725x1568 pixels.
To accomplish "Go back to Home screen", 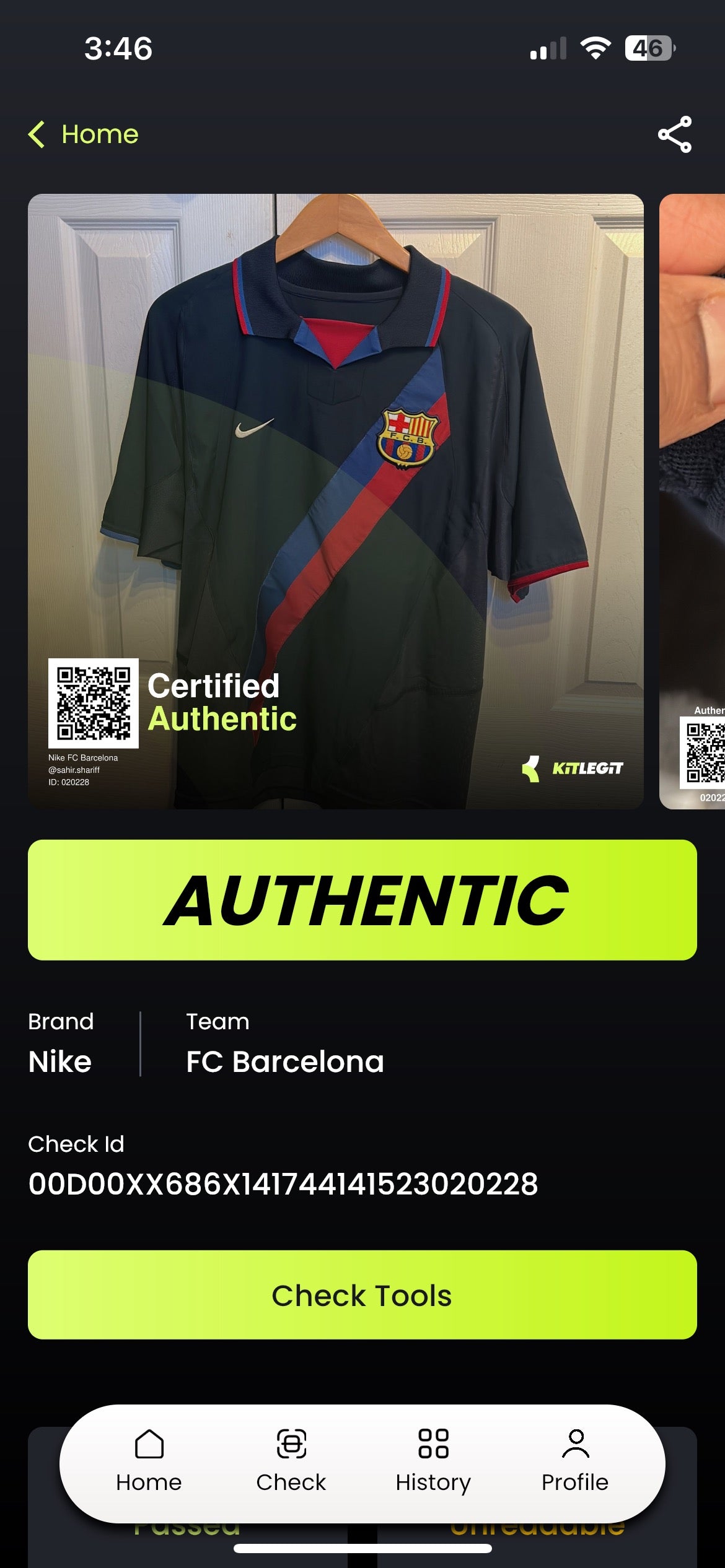I will click(84, 134).
